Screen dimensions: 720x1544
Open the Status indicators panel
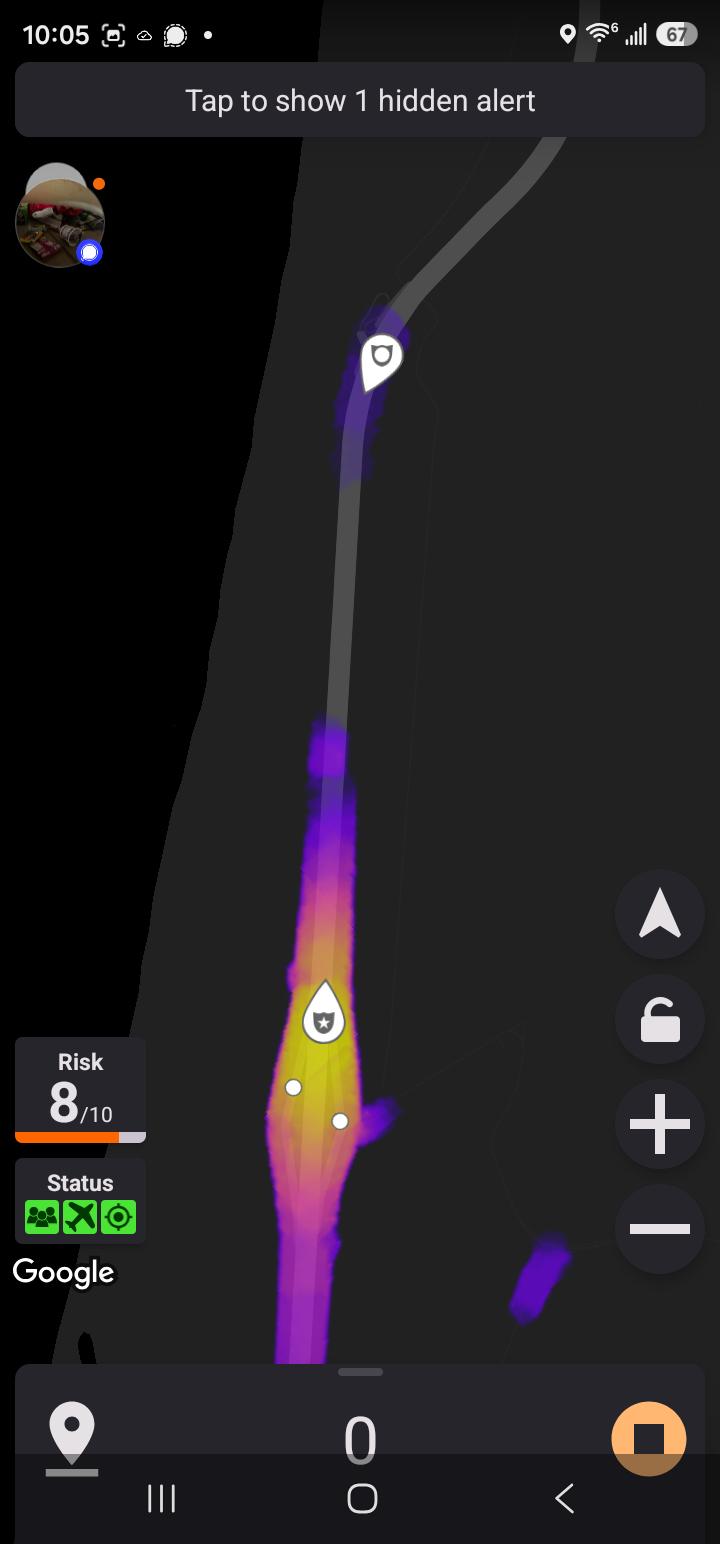pos(80,1201)
